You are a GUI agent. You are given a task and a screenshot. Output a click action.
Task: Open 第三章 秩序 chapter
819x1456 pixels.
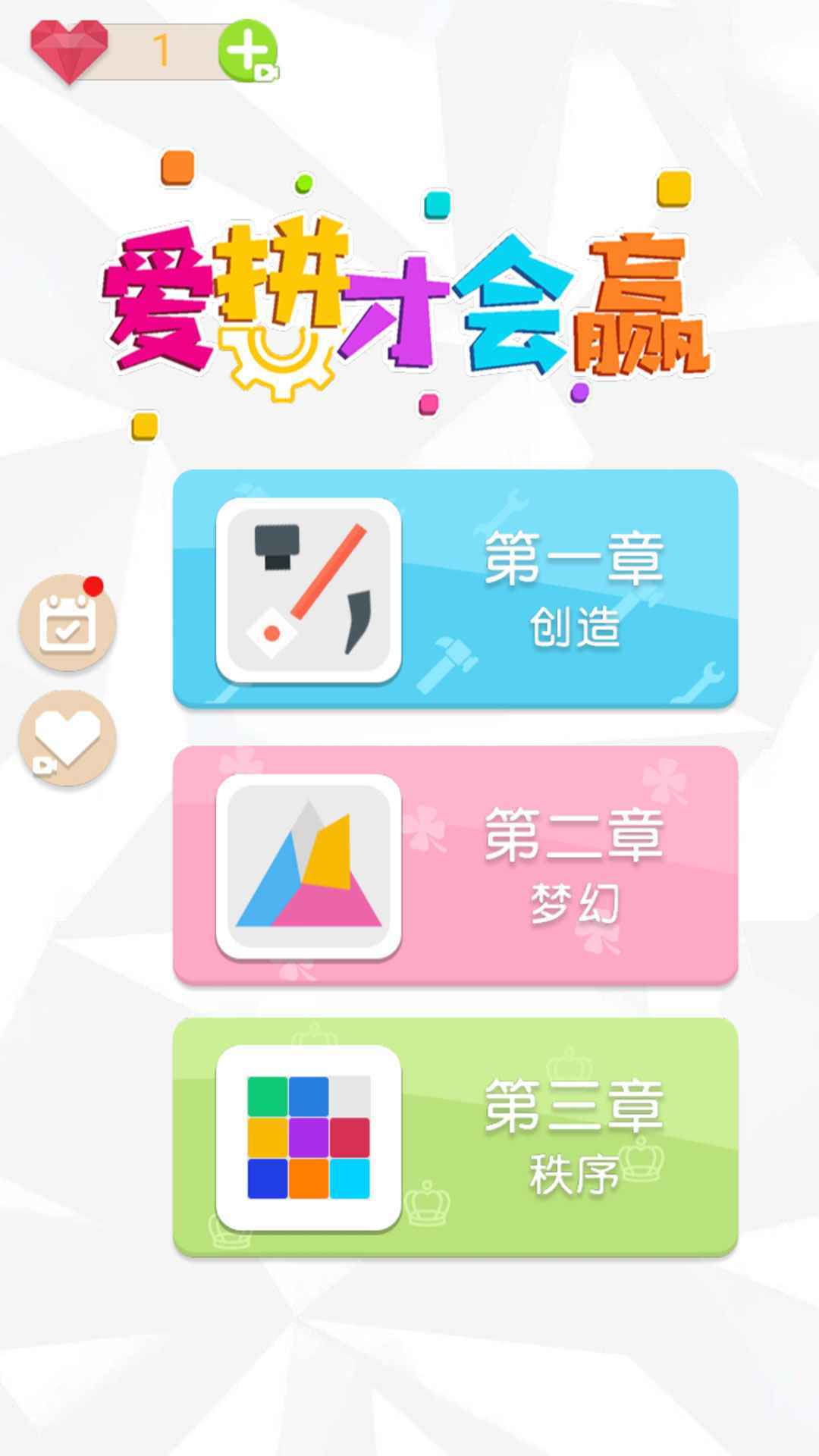coord(455,1137)
